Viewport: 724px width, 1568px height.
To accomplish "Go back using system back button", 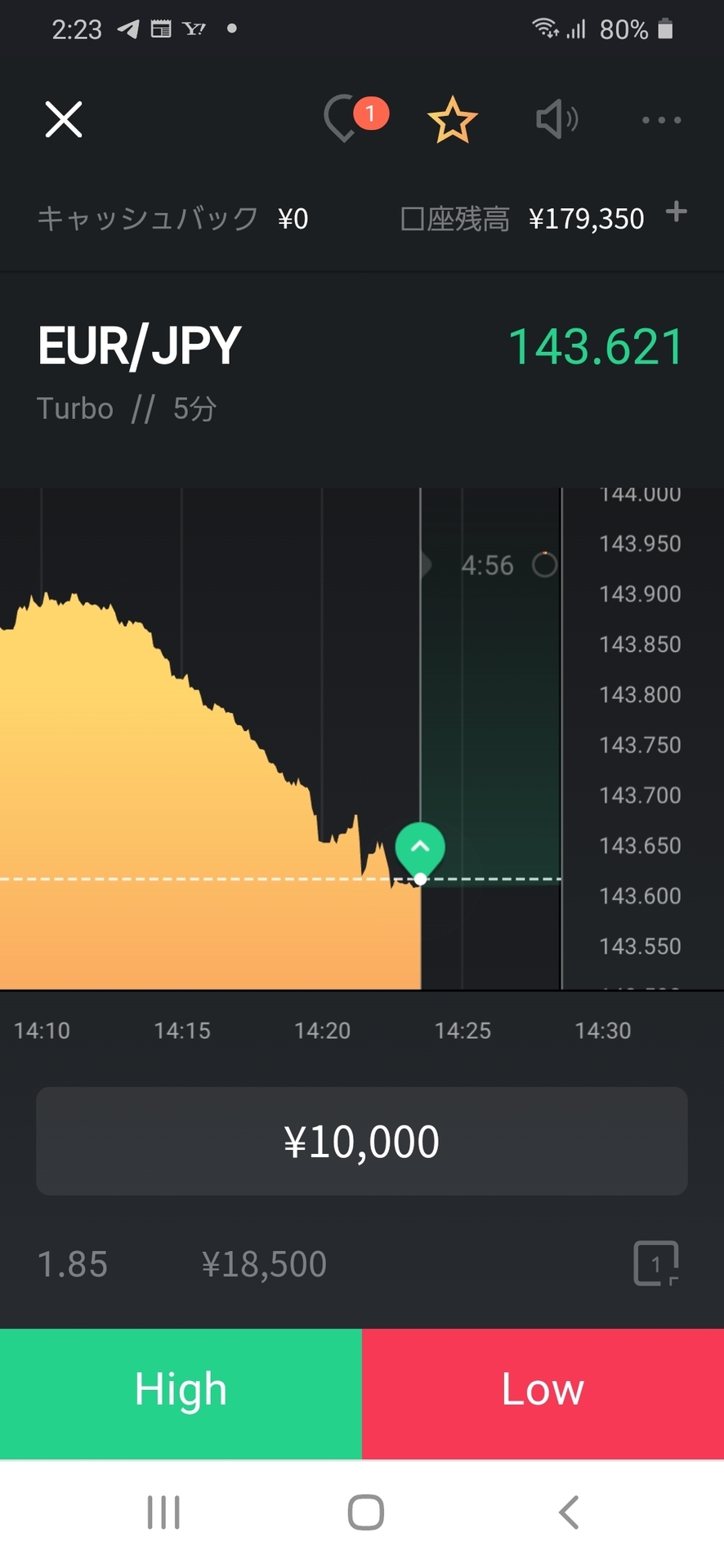I will 569,1512.
